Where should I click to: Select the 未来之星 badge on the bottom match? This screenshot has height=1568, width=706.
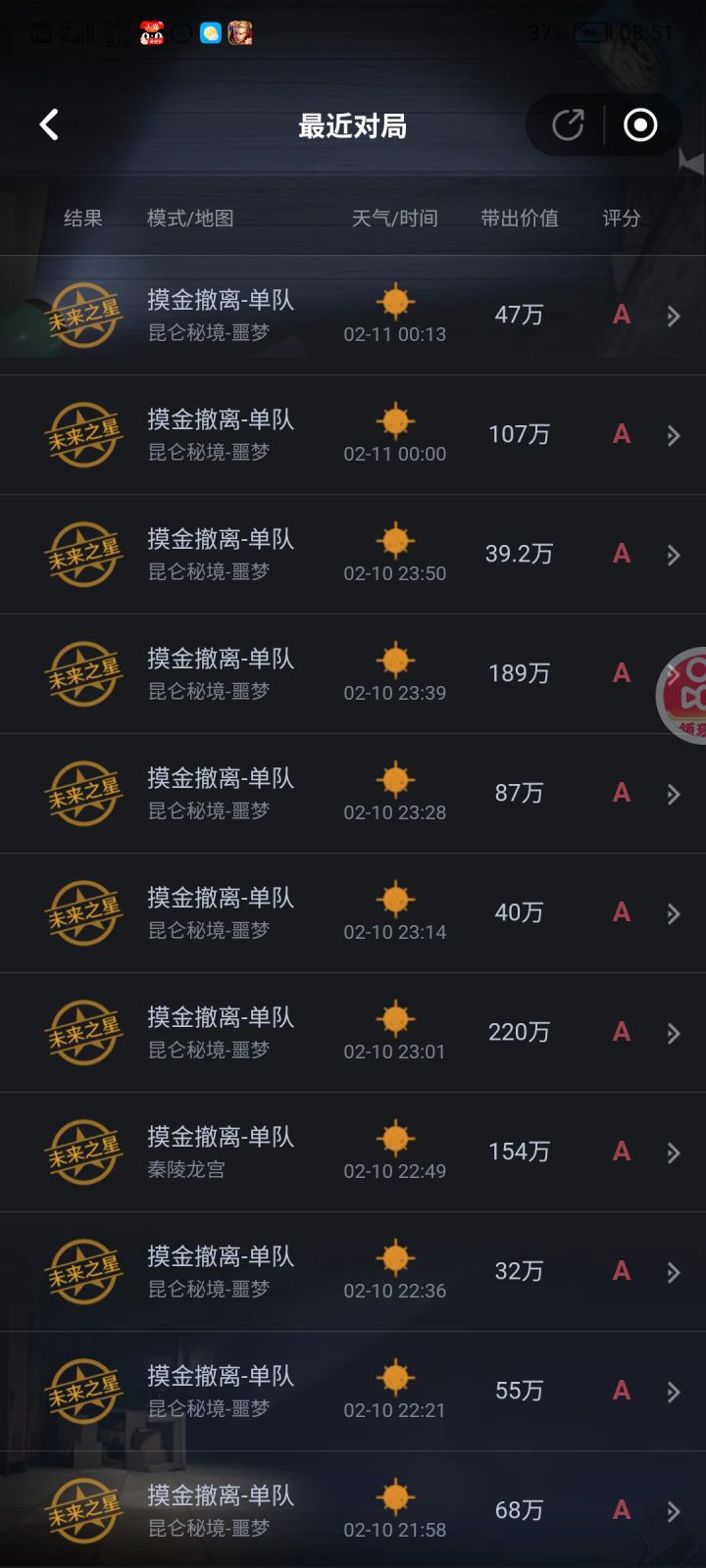[x=84, y=1511]
